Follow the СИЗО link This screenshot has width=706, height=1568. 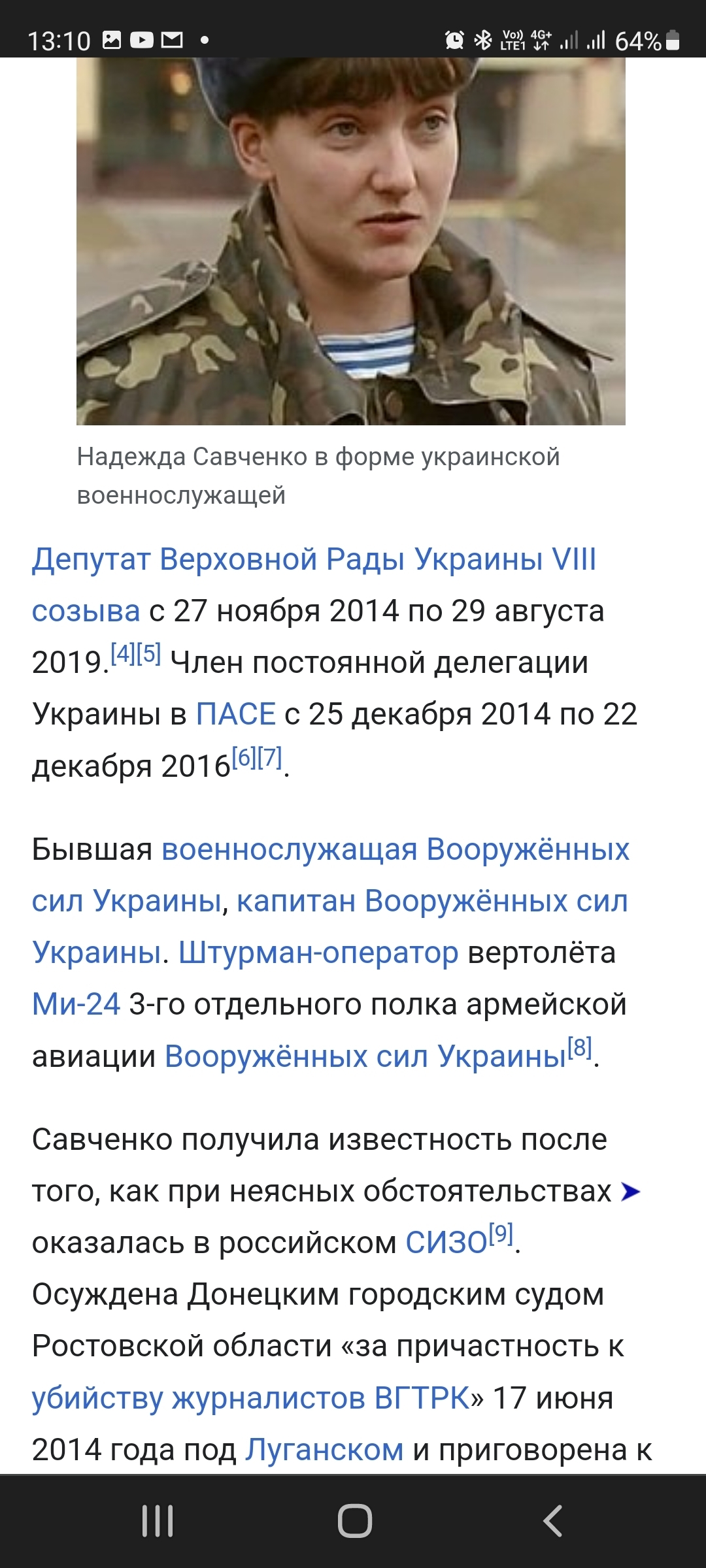[446, 1243]
